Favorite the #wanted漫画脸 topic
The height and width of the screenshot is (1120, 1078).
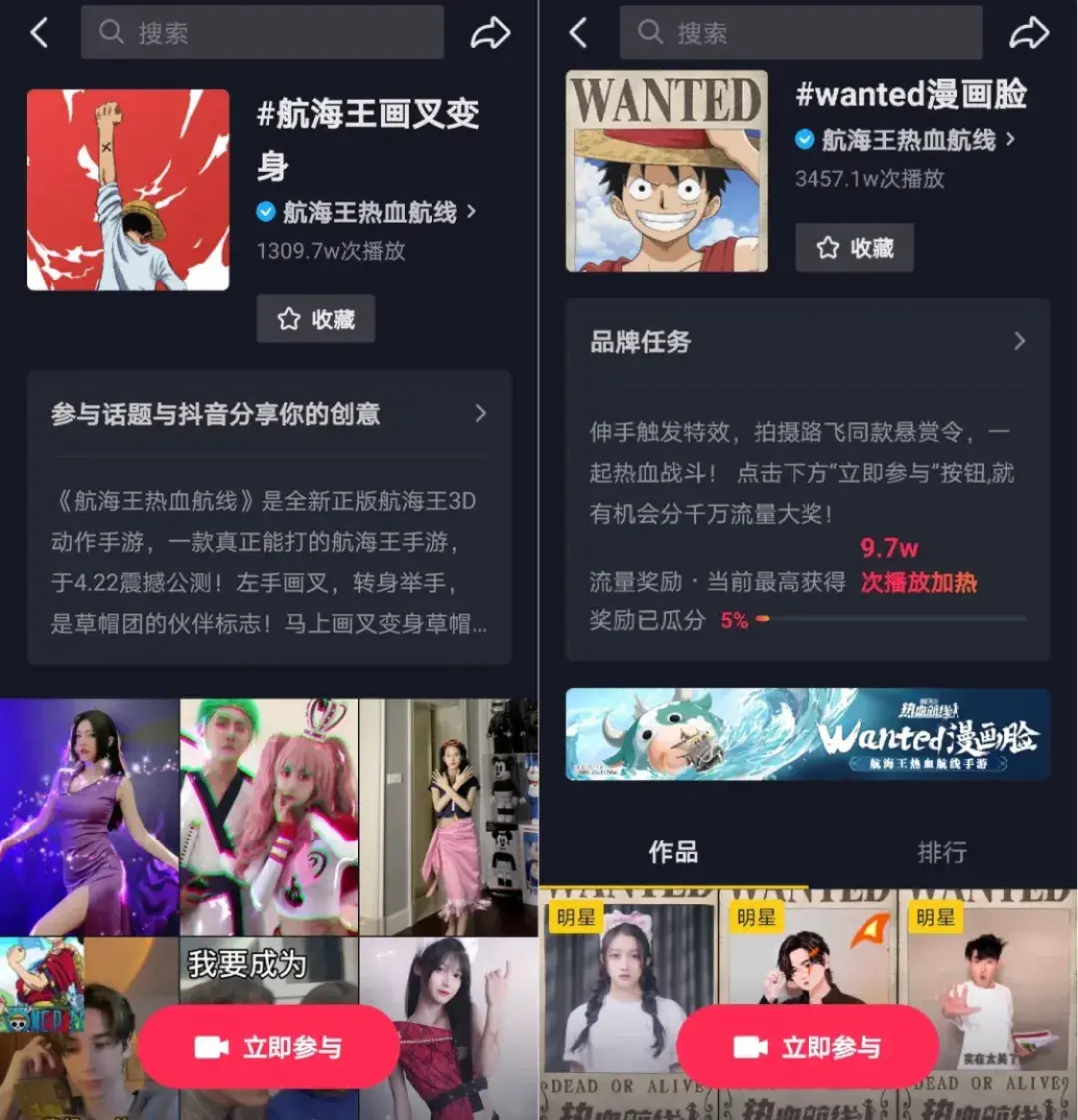(x=854, y=248)
